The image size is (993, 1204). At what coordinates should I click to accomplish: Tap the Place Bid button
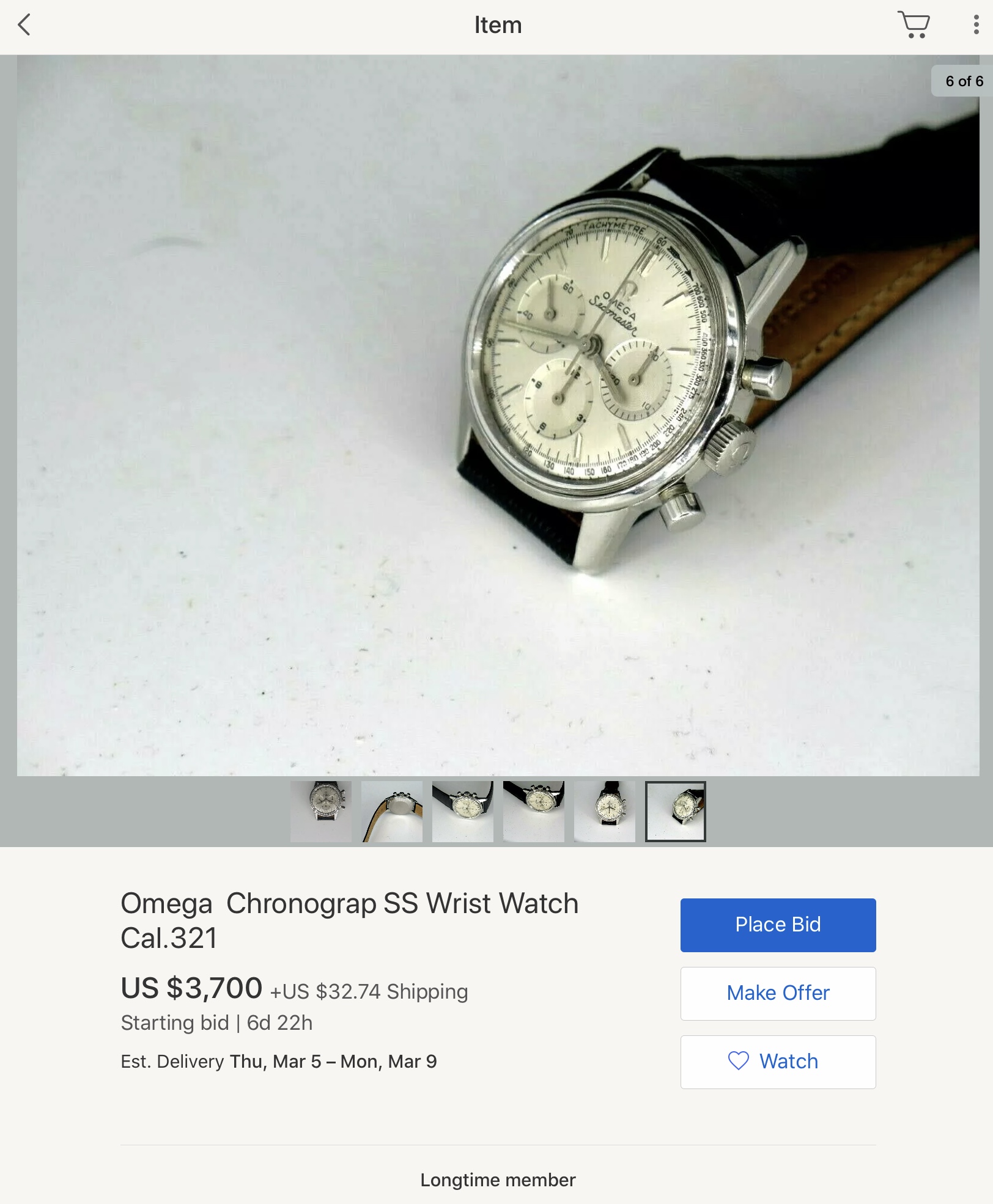778,925
